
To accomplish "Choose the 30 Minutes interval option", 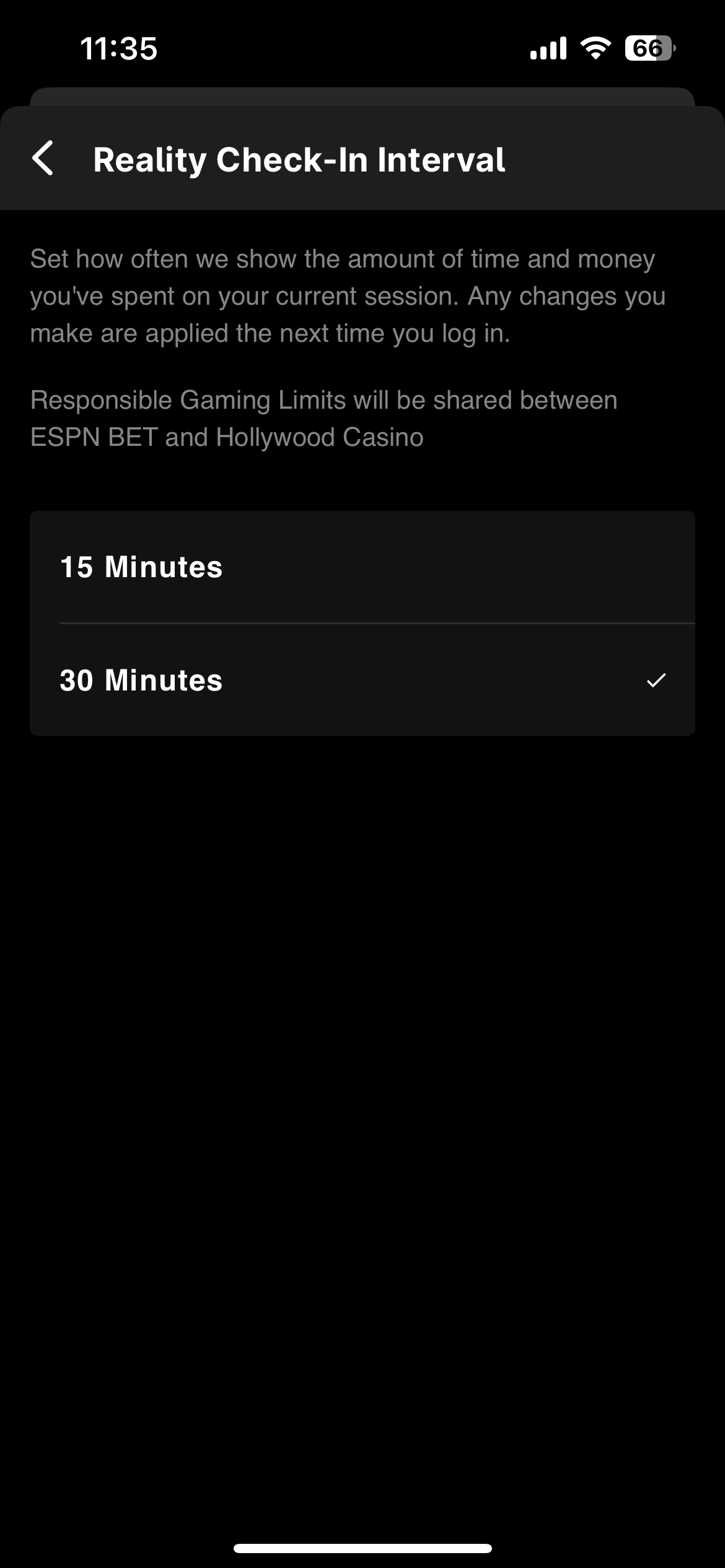I will coord(362,680).
